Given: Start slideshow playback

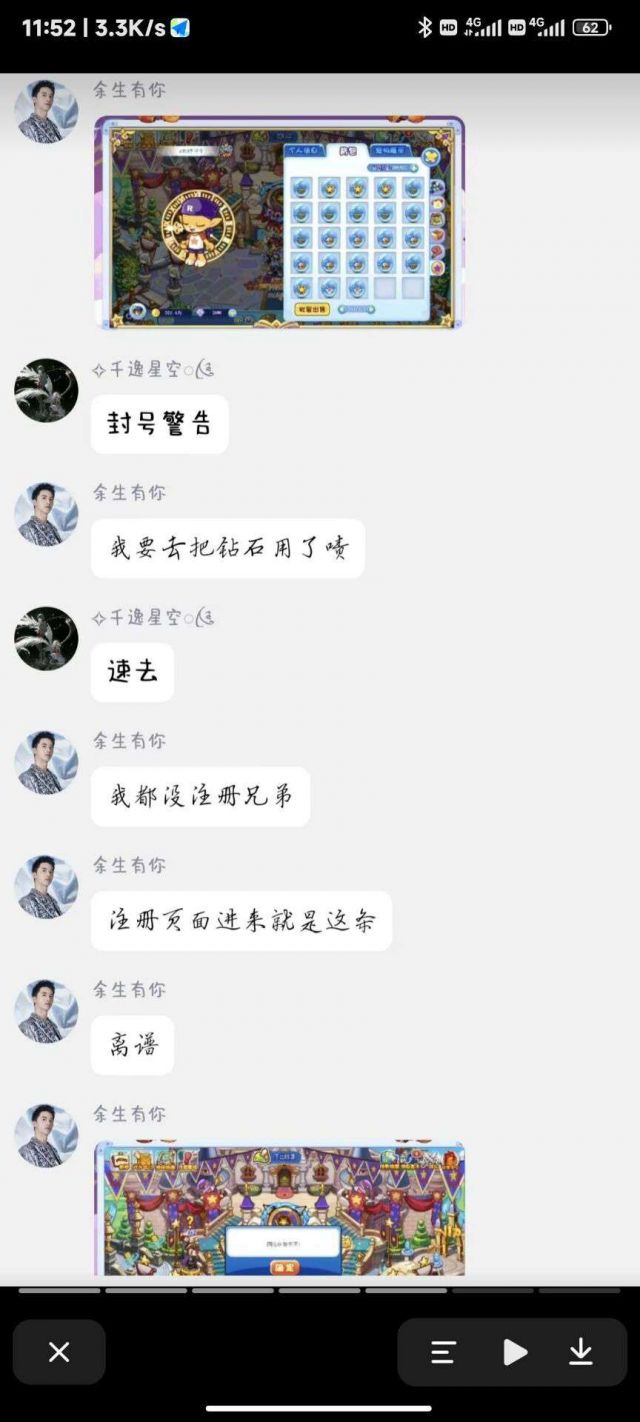Looking at the screenshot, I should coord(514,1352).
